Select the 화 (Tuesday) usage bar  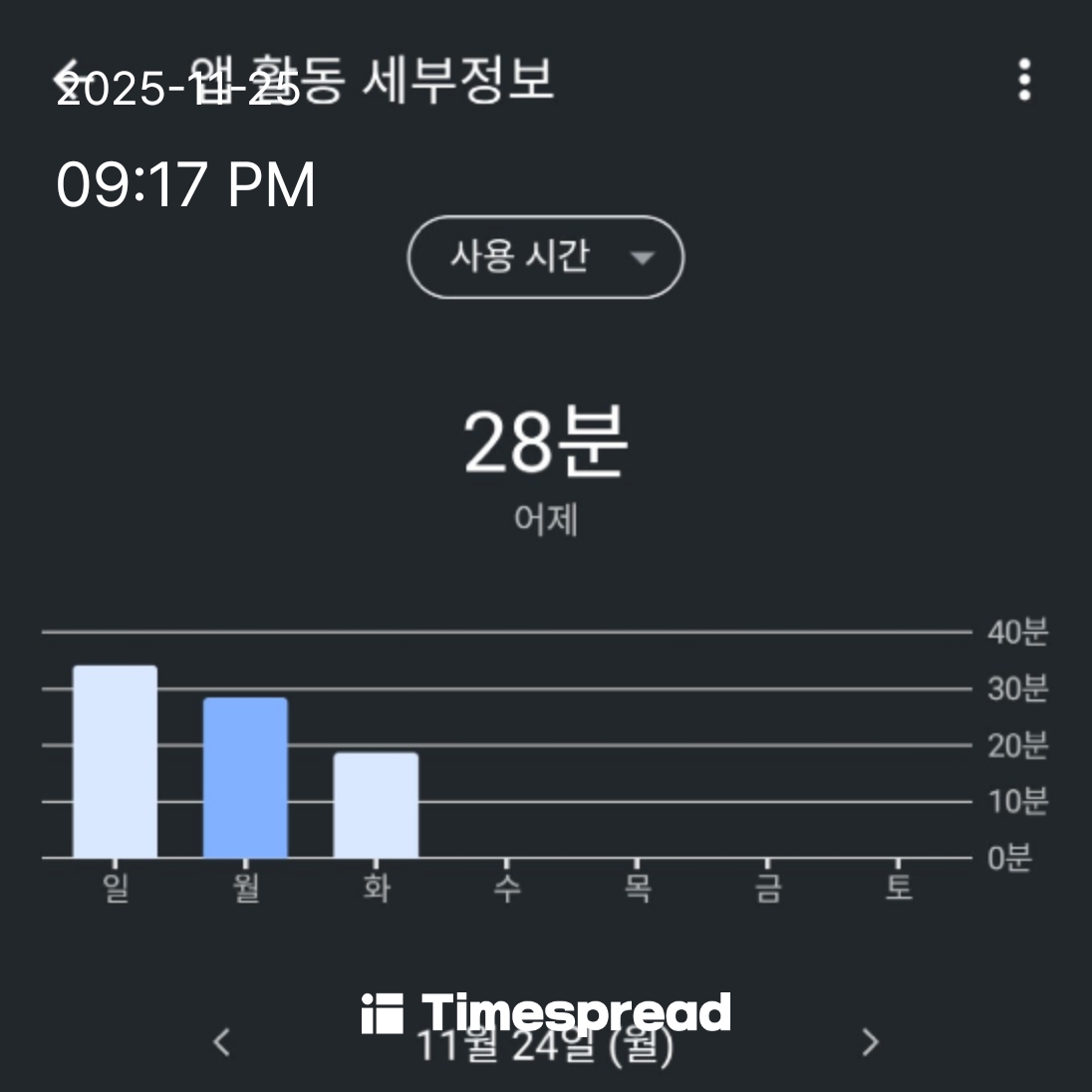click(376, 805)
